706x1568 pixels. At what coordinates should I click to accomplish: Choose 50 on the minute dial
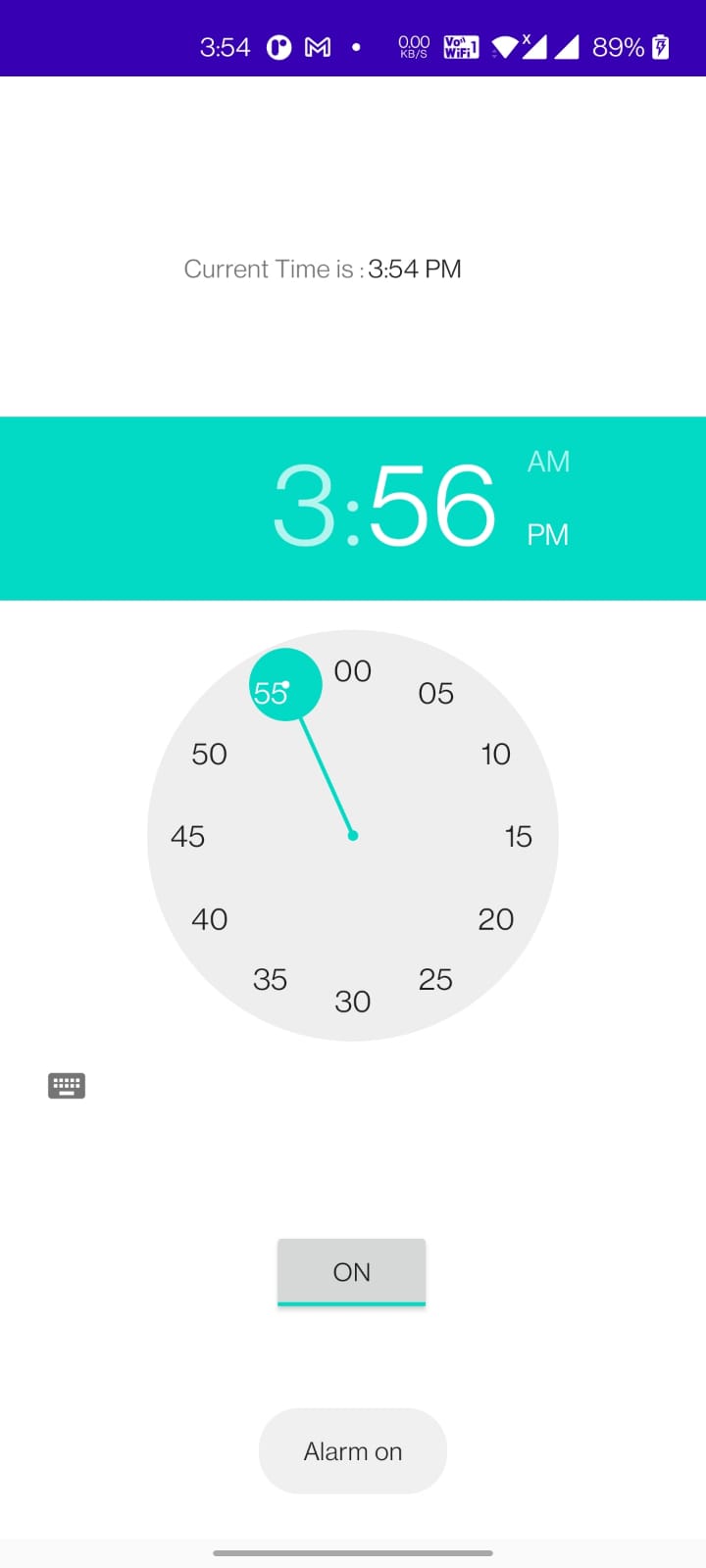click(209, 754)
